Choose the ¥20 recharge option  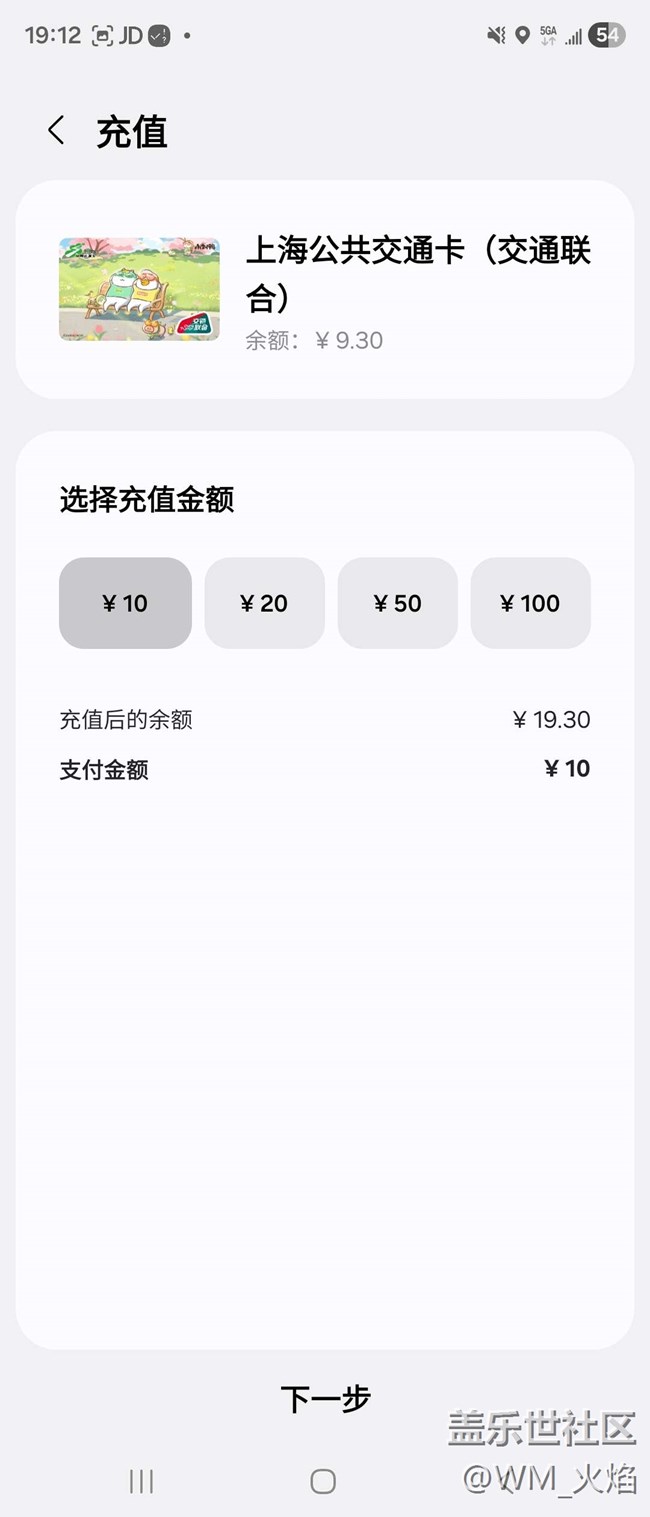[x=264, y=603]
